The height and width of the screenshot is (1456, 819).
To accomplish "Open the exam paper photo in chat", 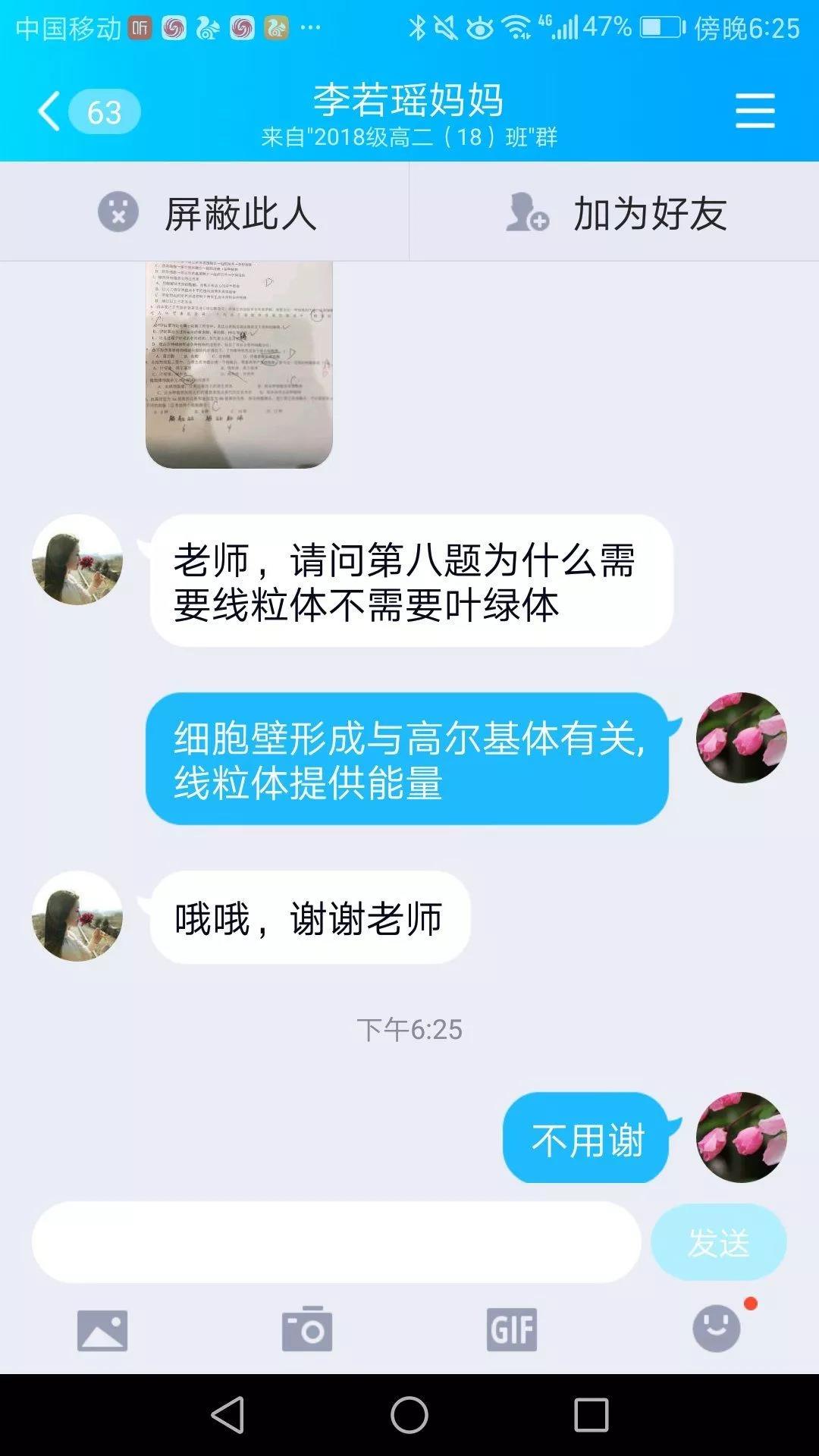I will (239, 364).
